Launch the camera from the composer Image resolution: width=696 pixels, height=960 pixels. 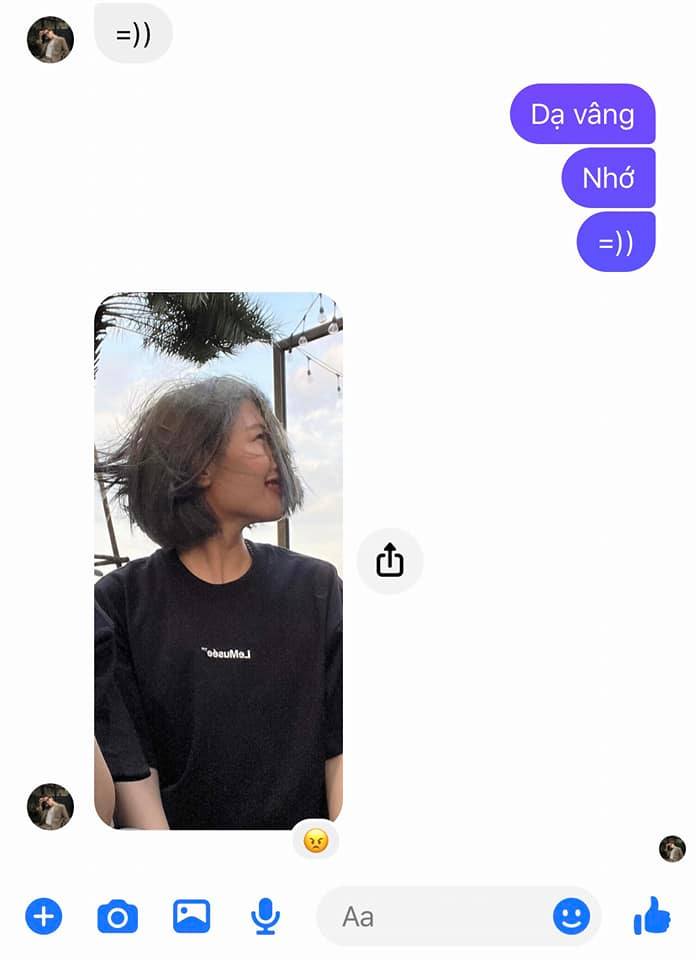tap(117, 916)
